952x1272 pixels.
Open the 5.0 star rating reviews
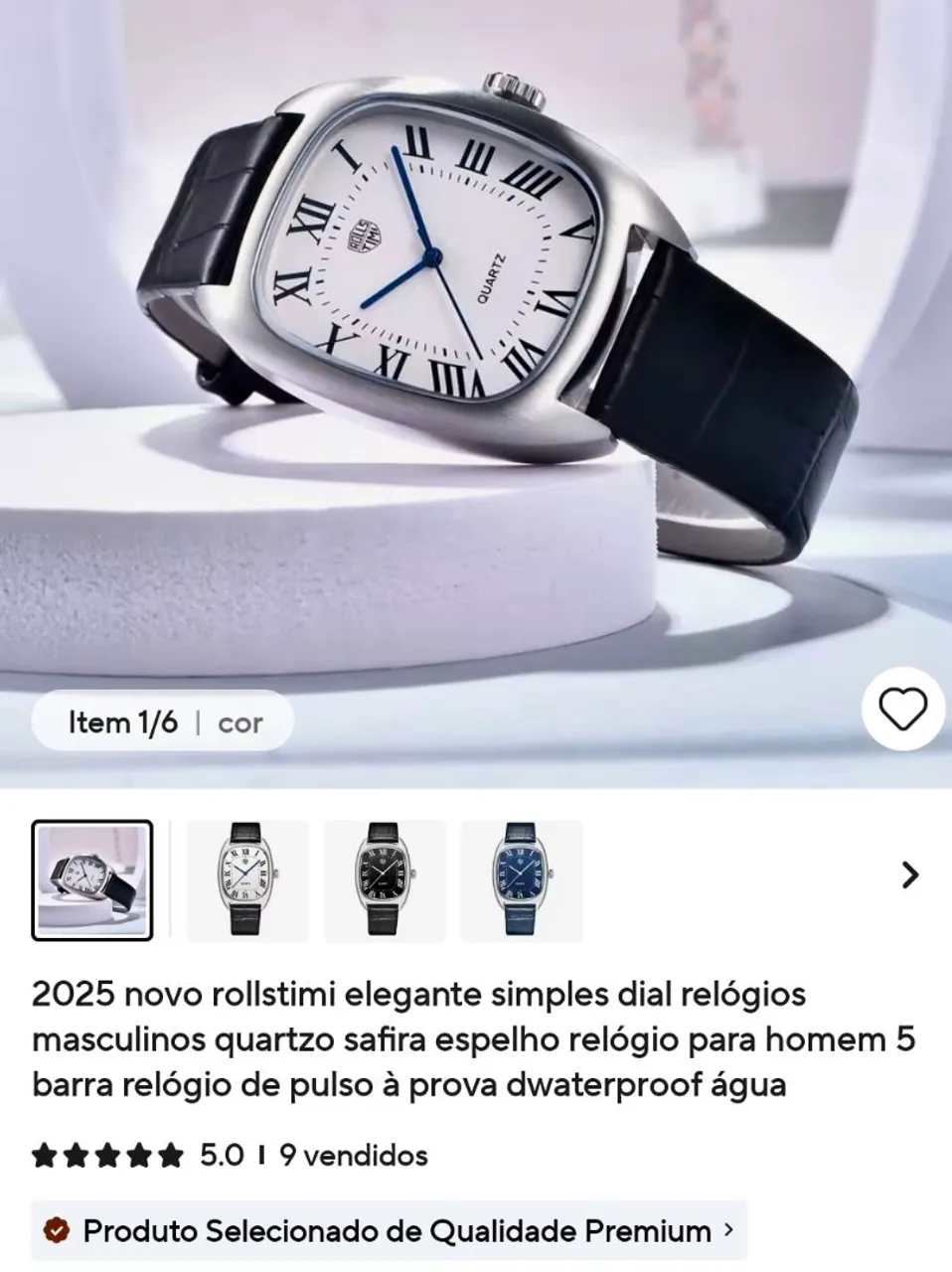138,1156
